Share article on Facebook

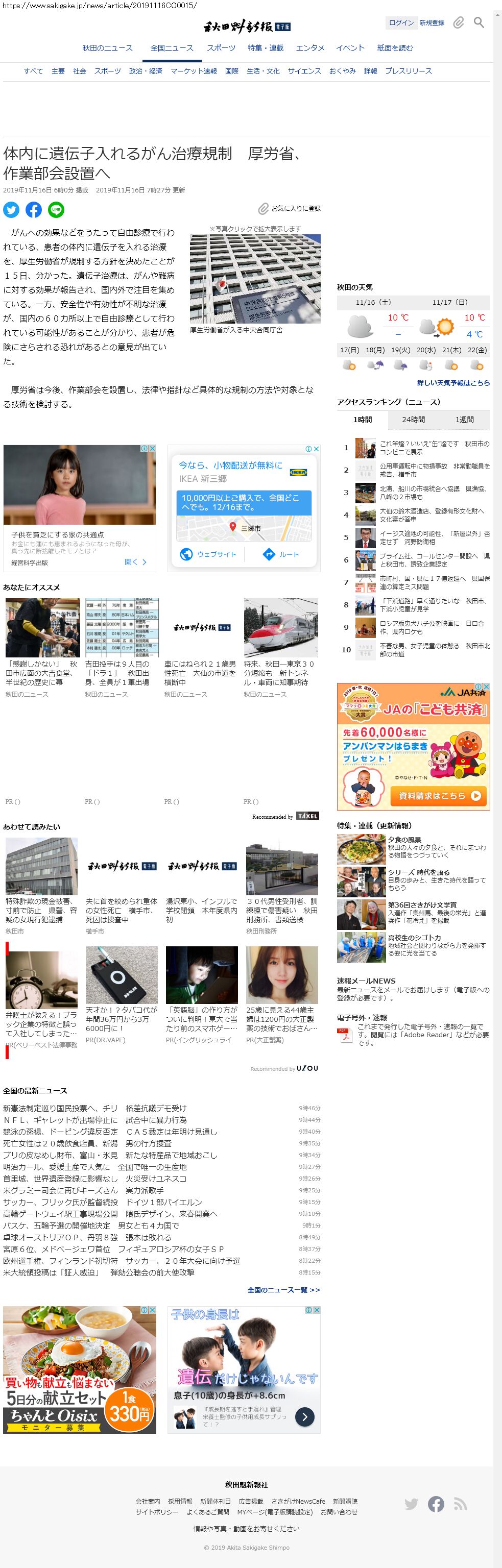(34, 210)
